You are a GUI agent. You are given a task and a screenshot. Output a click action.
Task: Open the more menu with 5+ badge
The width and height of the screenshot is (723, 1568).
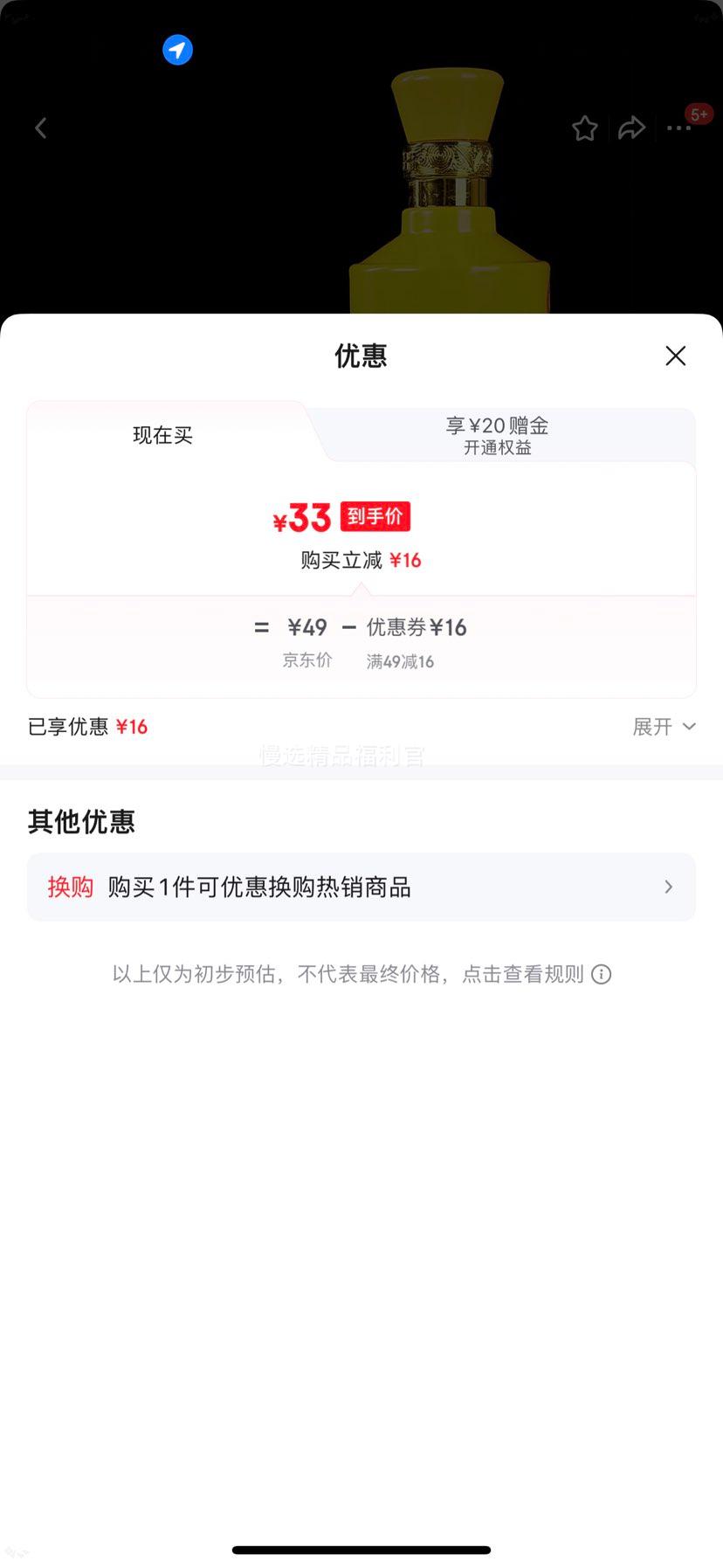pyautogui.click(x=678, y=128)
